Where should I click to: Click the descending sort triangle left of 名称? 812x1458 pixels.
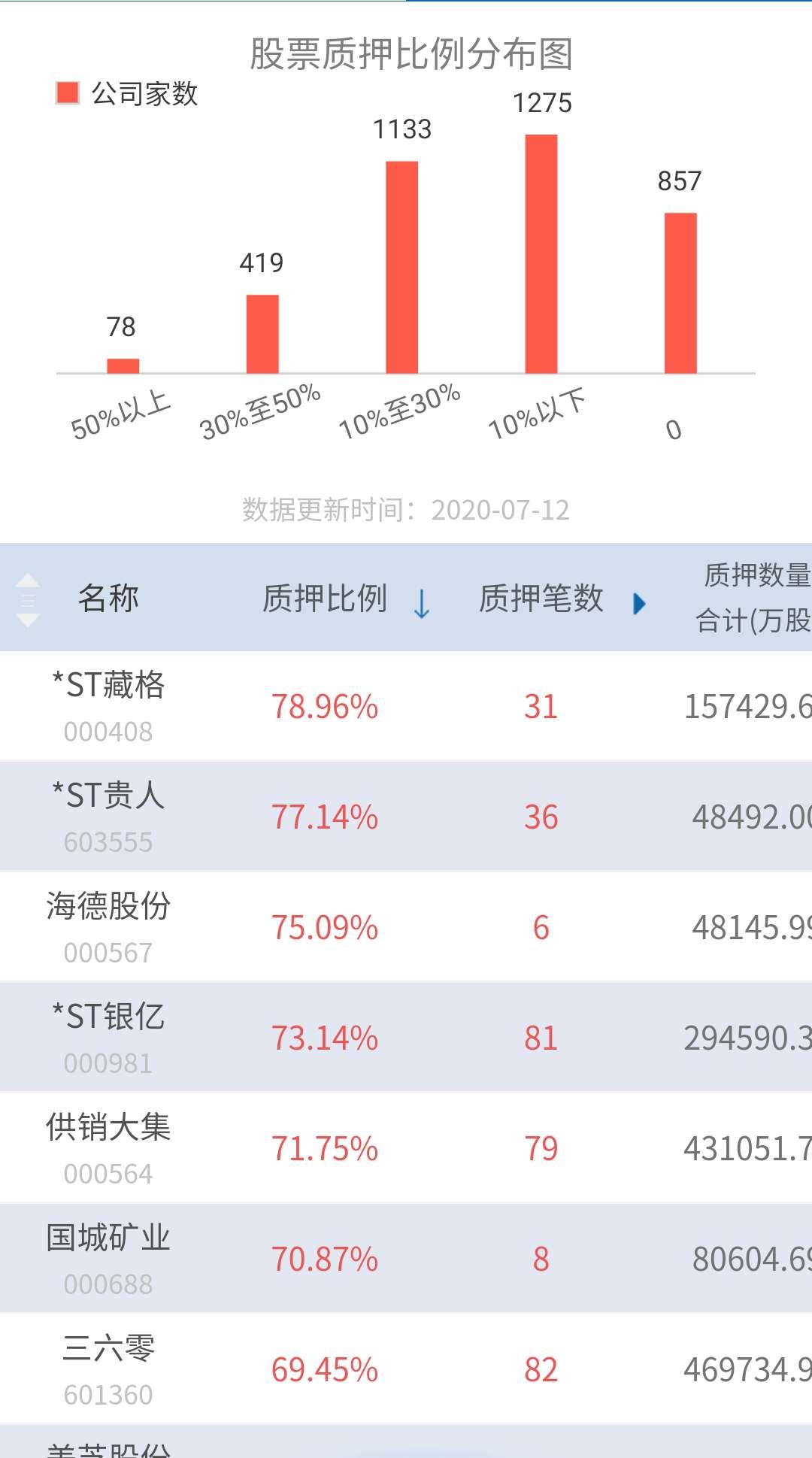click(28, 620)
